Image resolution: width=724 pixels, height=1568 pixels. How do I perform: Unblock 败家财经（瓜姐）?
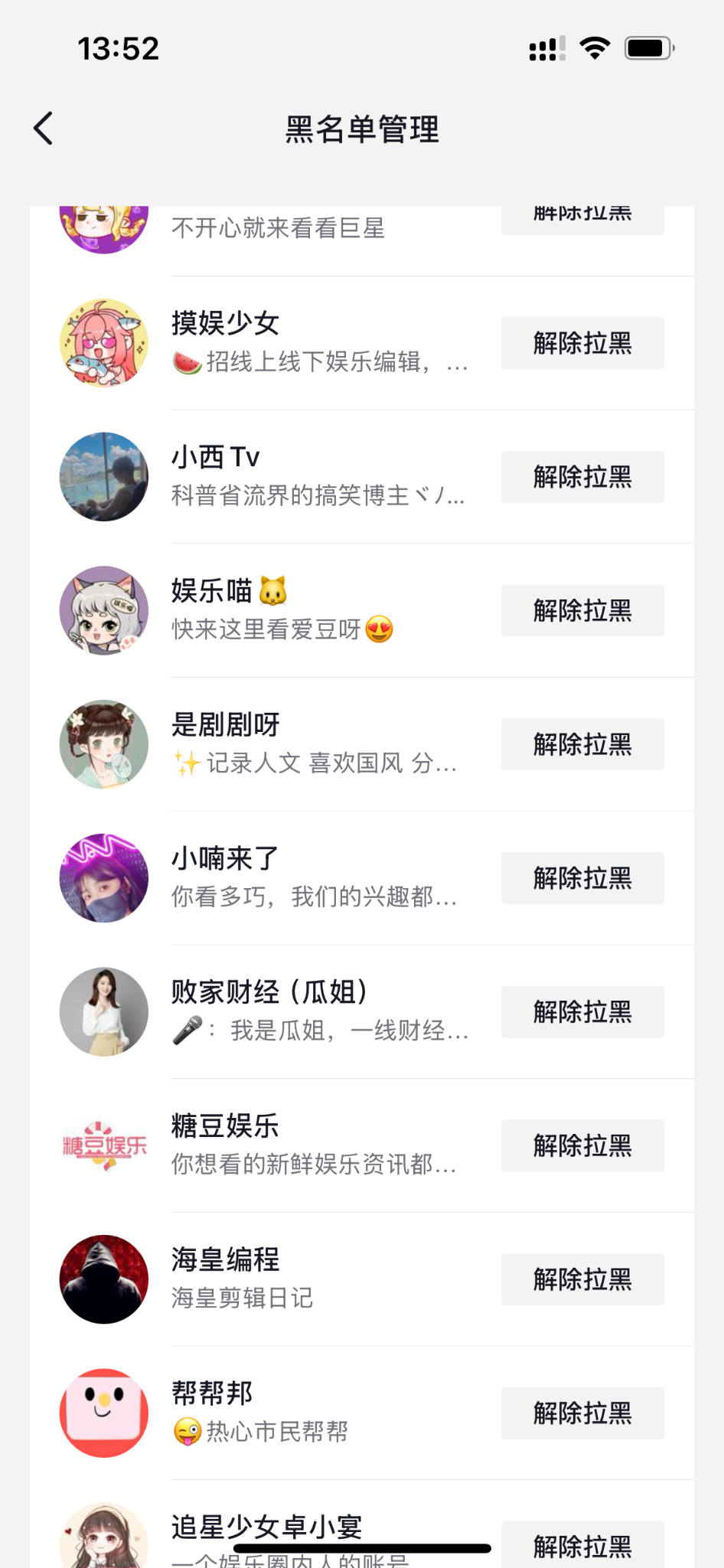tap(582, 1012)
